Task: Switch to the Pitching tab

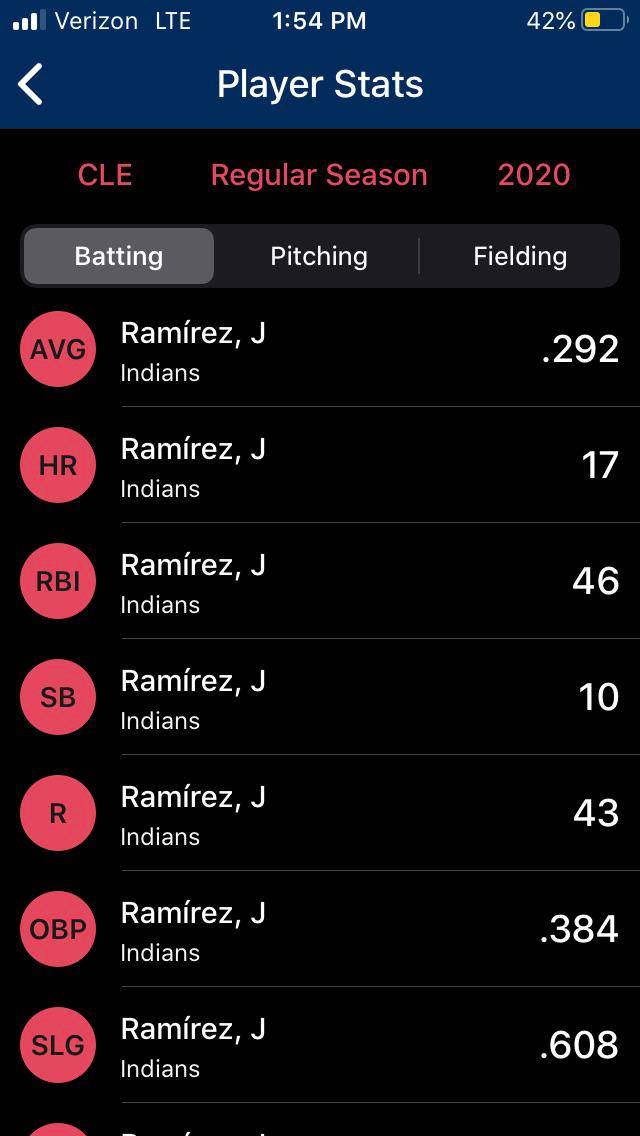Action: pos(319,256)
